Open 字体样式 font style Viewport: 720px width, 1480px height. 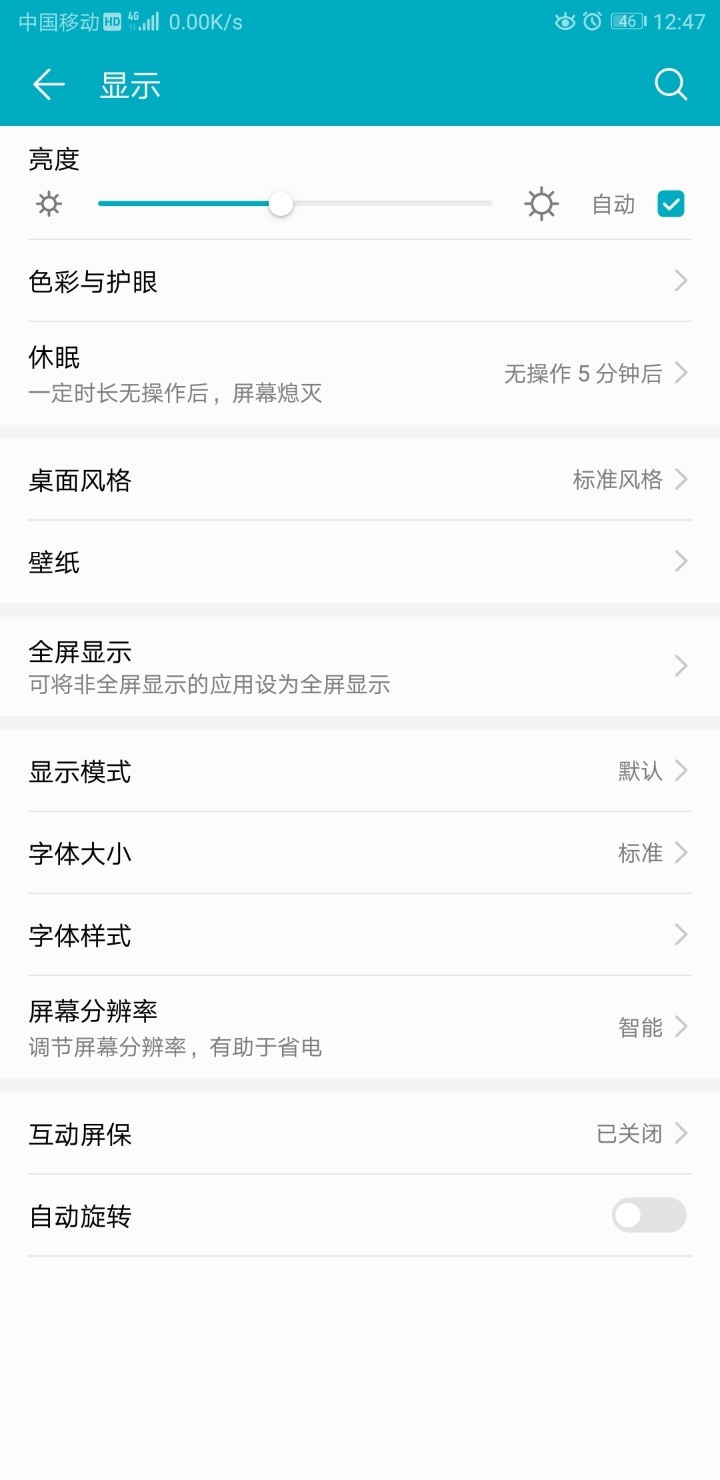click(360, 935)
